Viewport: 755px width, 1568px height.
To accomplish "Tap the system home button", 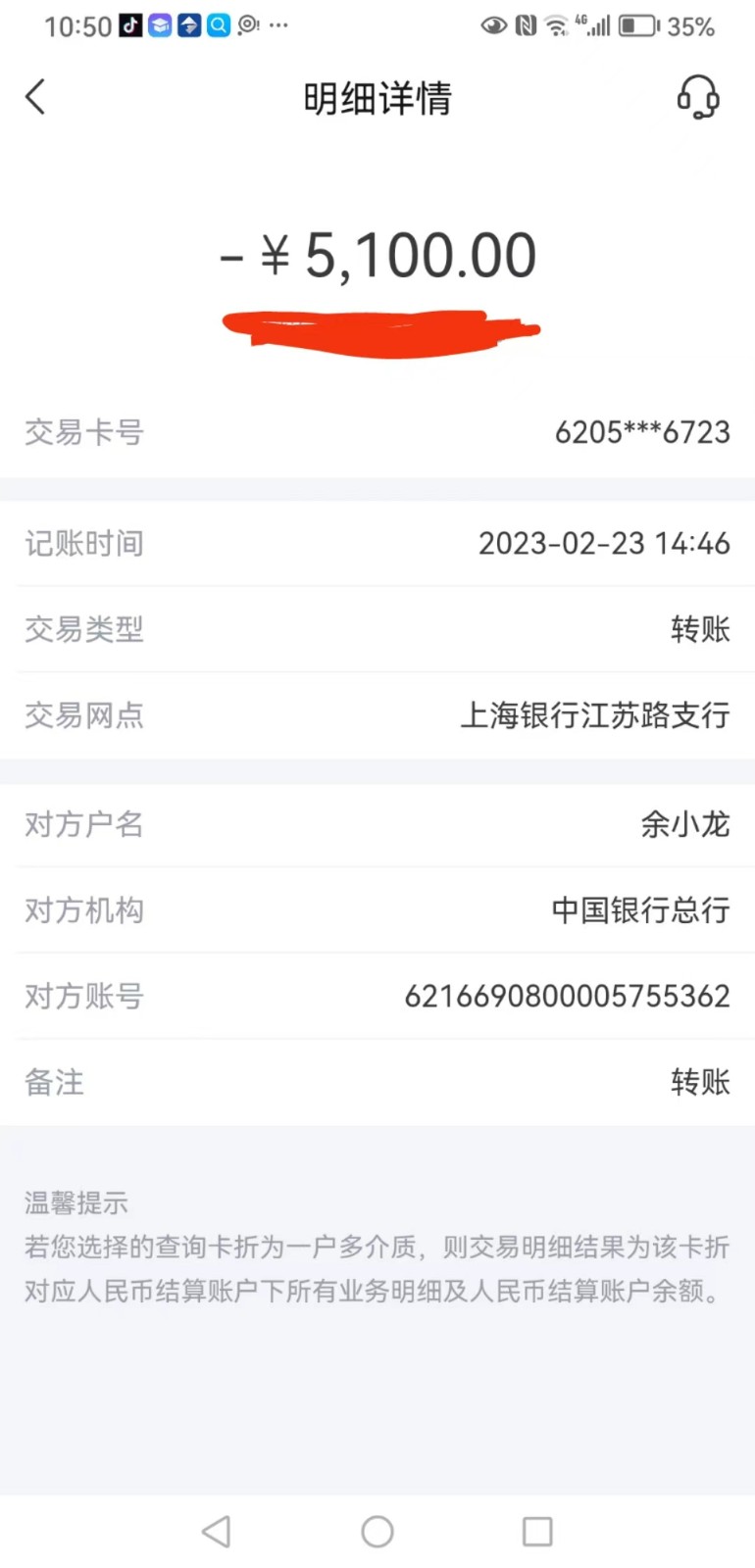I will pyautogui.click(x=377, y=1531).
